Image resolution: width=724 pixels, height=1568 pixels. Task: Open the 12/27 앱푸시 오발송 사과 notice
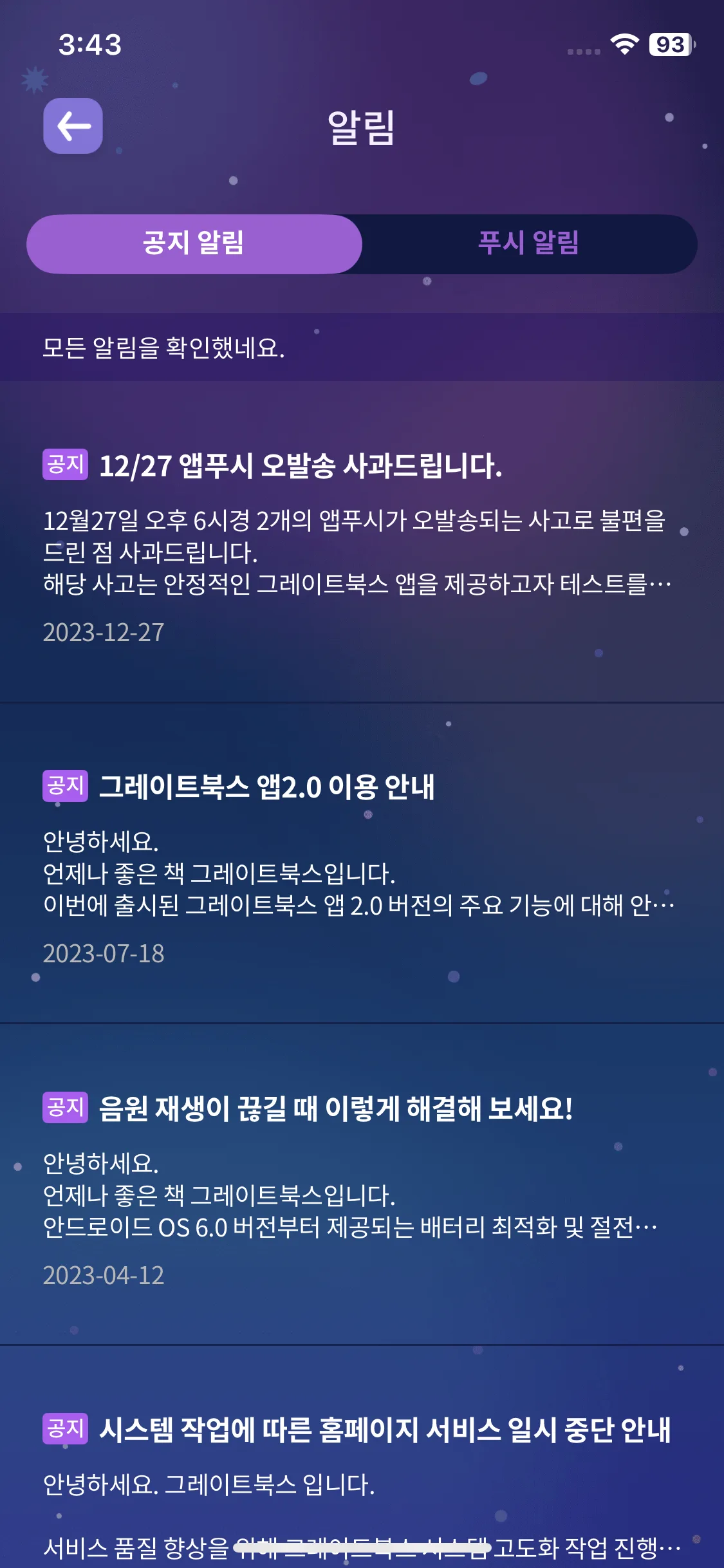[x=362, y=542]
